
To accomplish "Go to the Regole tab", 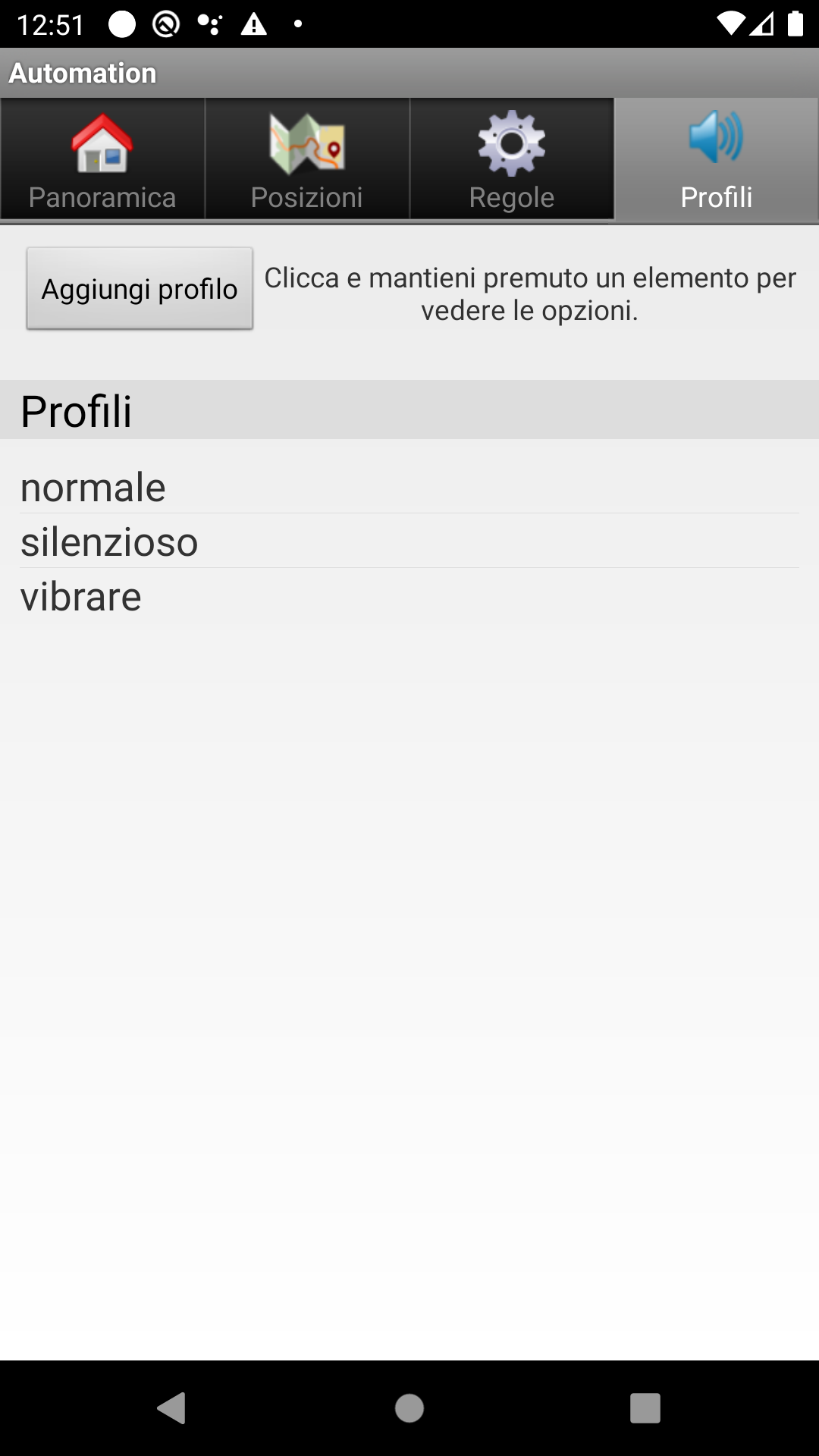I will click(x=512, y=159).
